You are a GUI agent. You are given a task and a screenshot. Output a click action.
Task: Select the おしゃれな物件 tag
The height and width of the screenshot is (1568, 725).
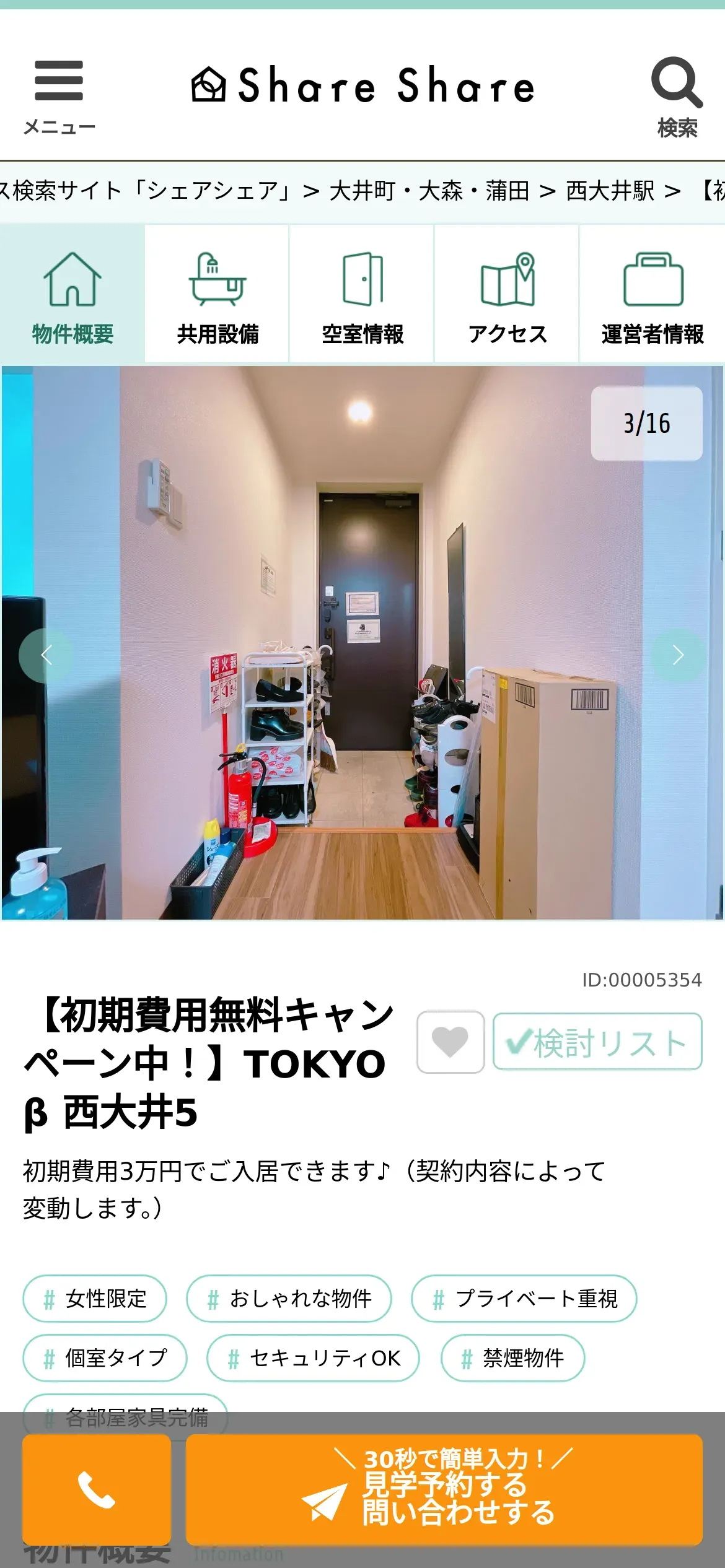pyautogui.click(x=289, y=1299)
